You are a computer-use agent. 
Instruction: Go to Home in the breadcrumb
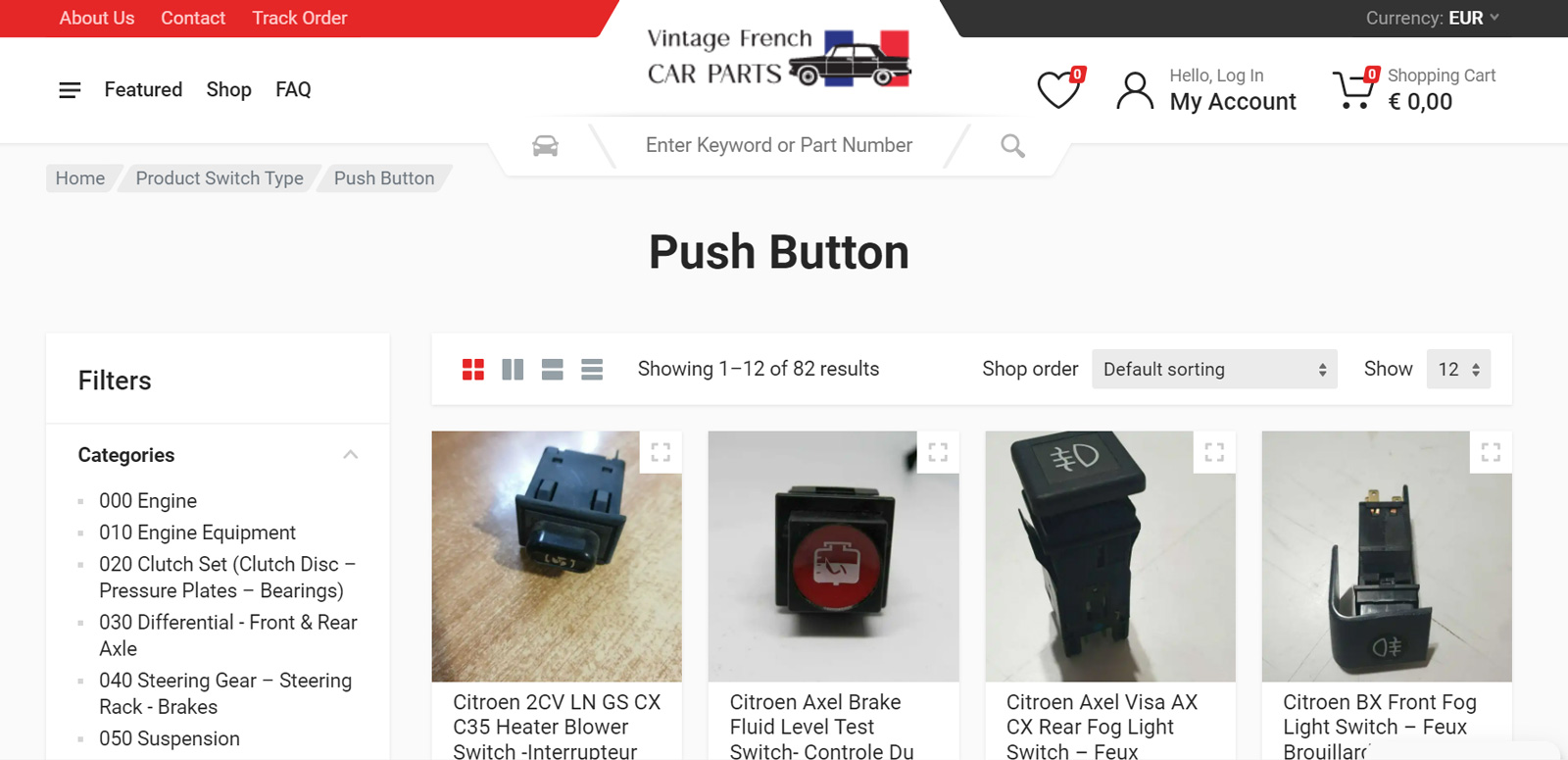point(80,178)
